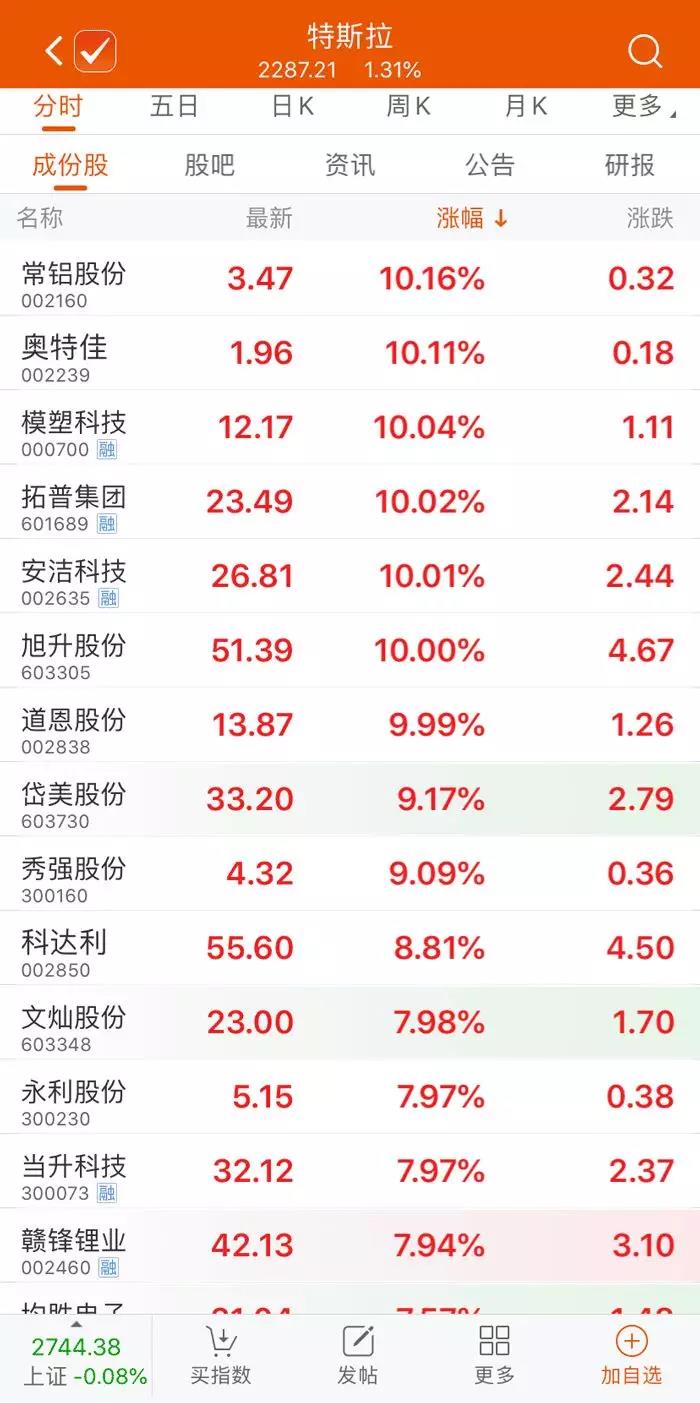View details for 拓普集团

click(350, 502)
